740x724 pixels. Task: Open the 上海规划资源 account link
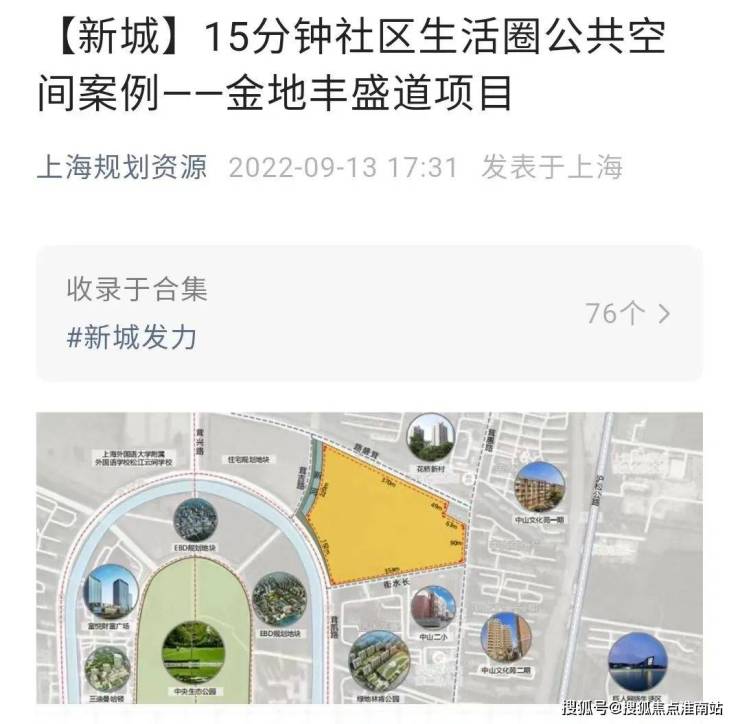point(121,166)
